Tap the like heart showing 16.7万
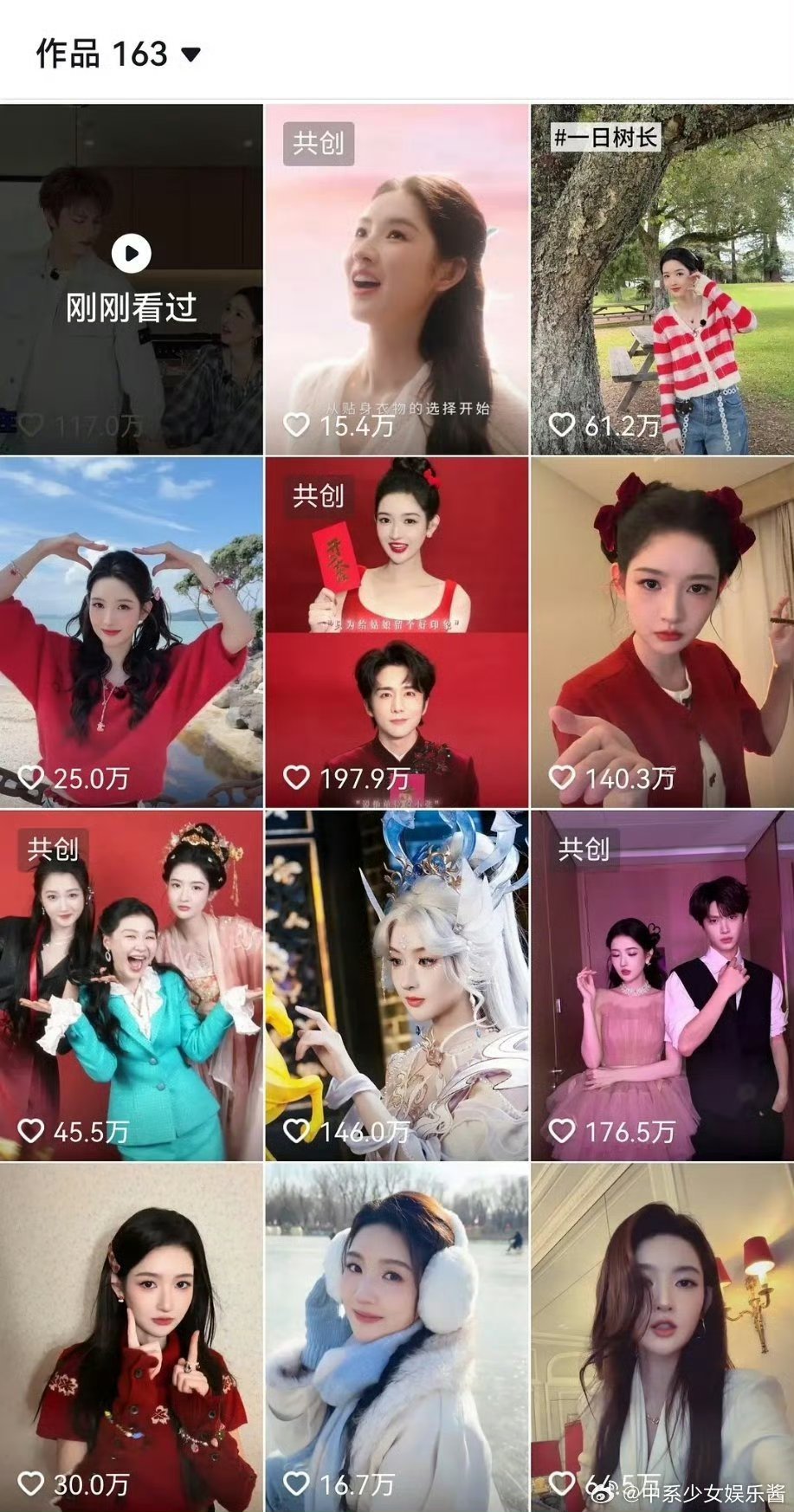This screenshot has height=1512, width=794. point(298,1482)
